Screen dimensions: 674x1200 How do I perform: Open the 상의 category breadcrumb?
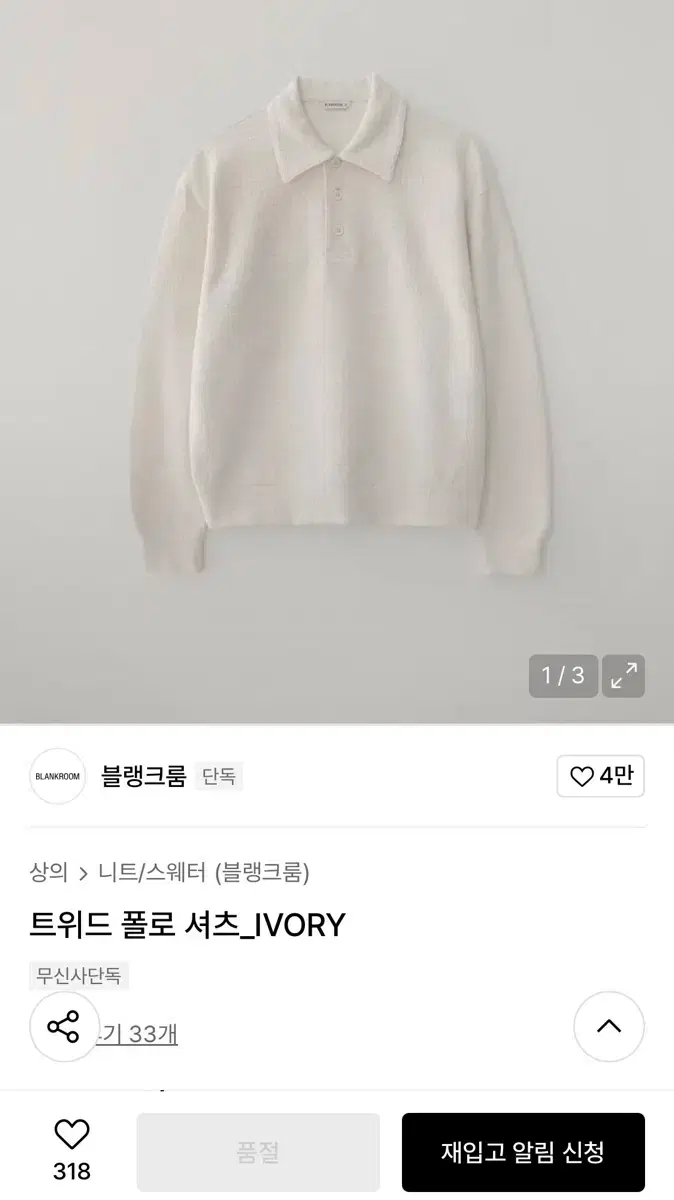point(49,872)
